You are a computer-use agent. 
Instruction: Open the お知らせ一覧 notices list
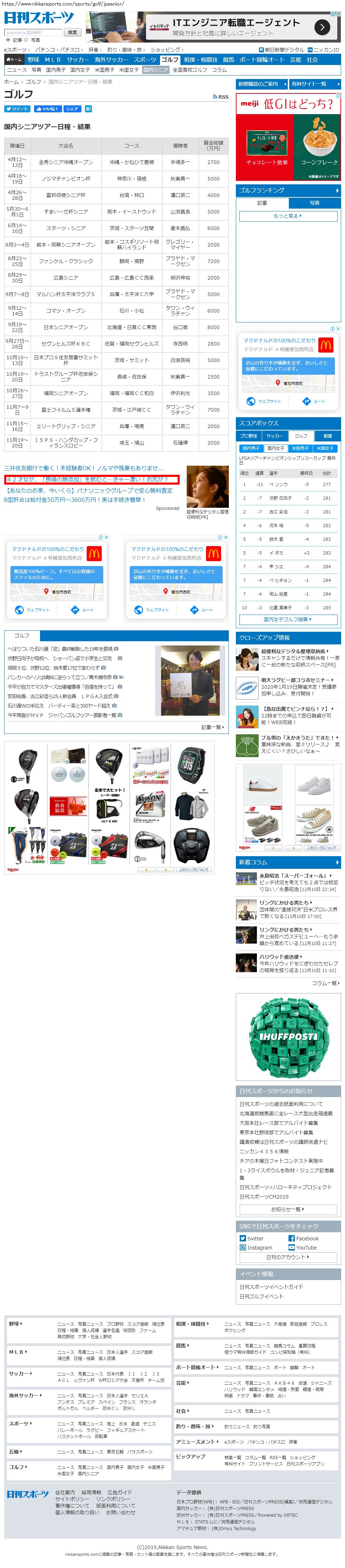tap(288, 1209)
